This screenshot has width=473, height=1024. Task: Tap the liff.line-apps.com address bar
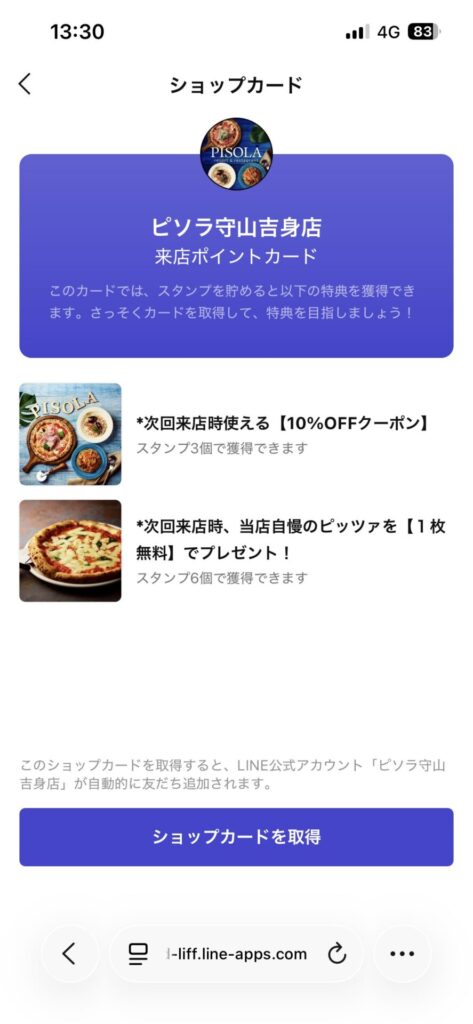click(x=236, y=954)
